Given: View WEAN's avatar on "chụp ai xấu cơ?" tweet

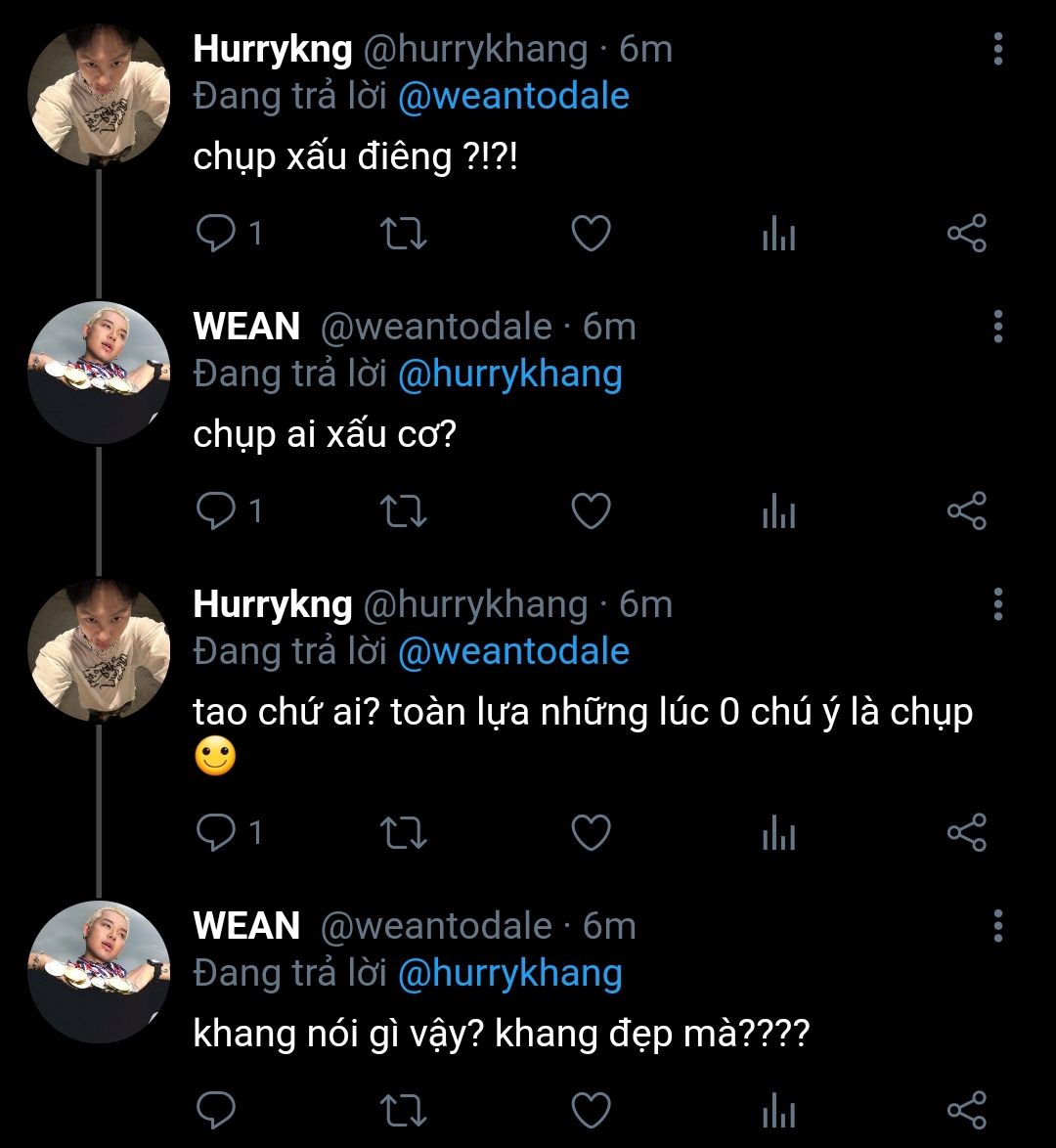Looking at the screenshot, I should pos(99,374).
